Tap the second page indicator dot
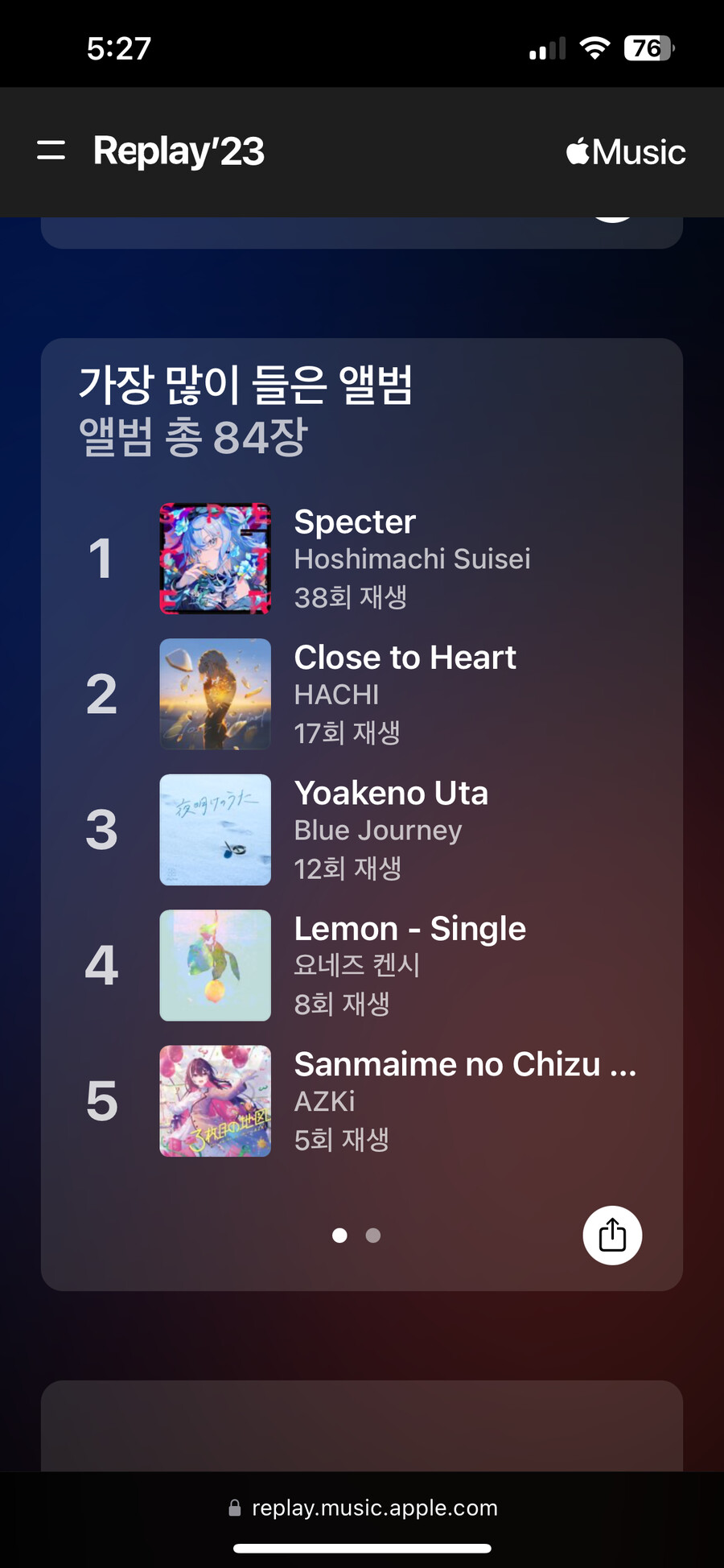Image resolution: width=724 pixels, height=1568 pixels. tap(372, 1236)
